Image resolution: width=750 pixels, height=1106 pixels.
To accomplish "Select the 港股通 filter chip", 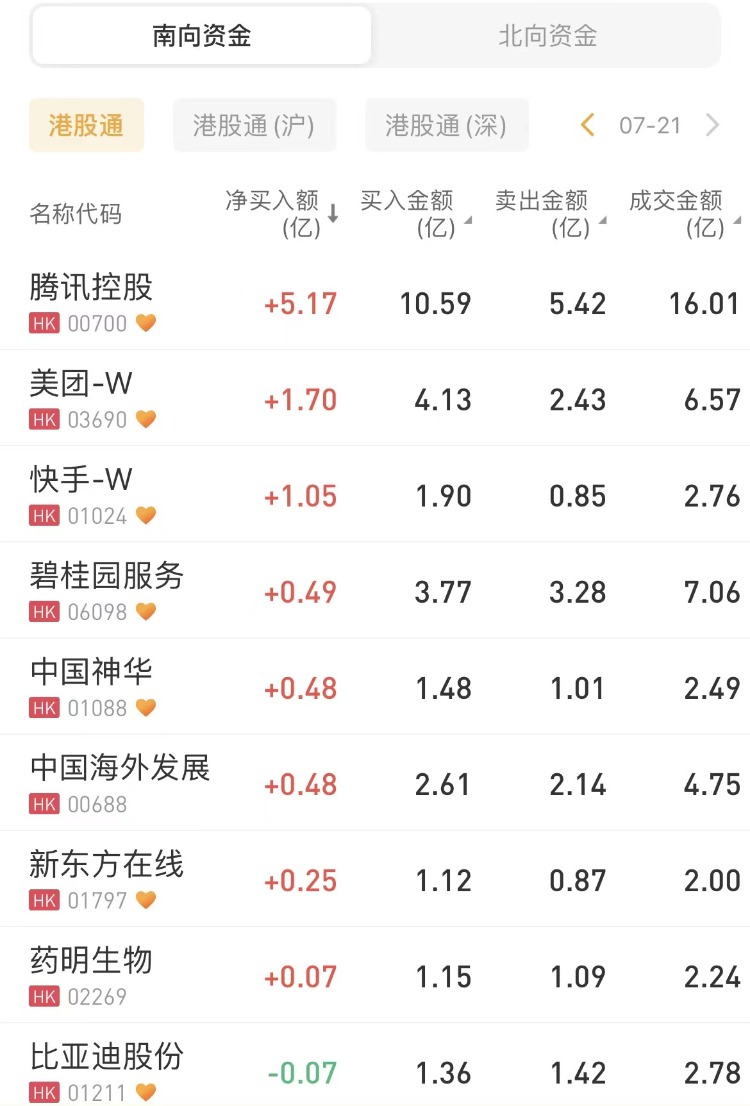I will 86,125.
